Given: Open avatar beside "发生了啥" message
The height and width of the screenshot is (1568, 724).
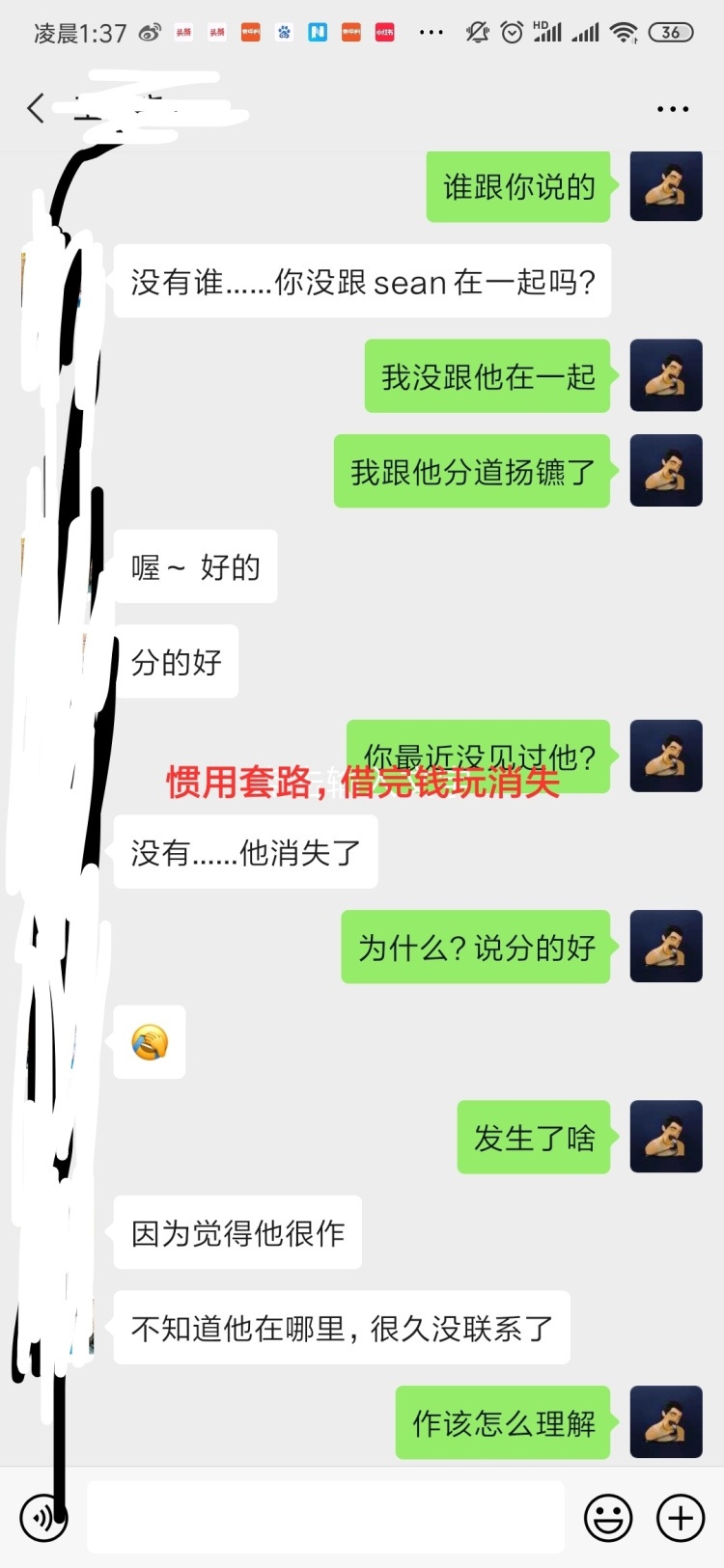Looking at the screenshot, I should point(666,1137).
